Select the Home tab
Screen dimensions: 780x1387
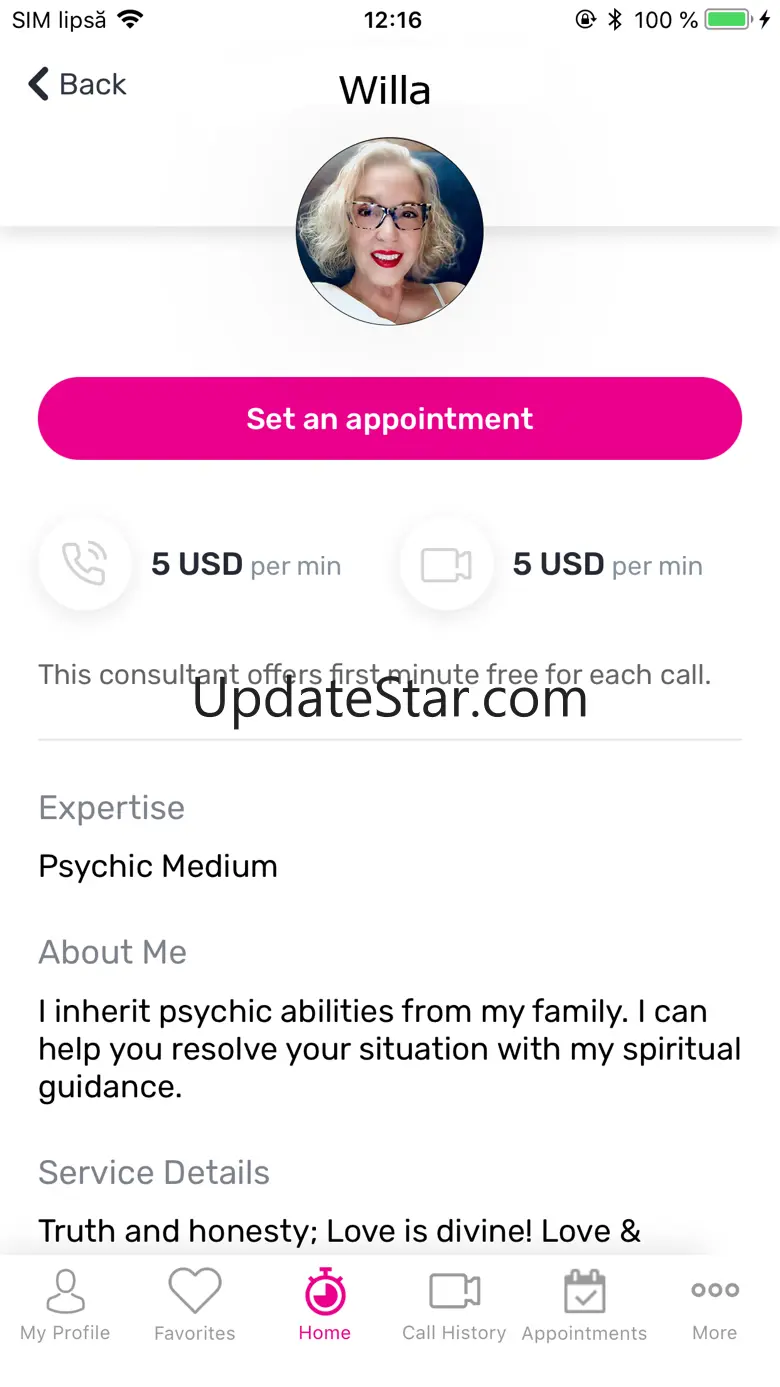pos(325,1305)
